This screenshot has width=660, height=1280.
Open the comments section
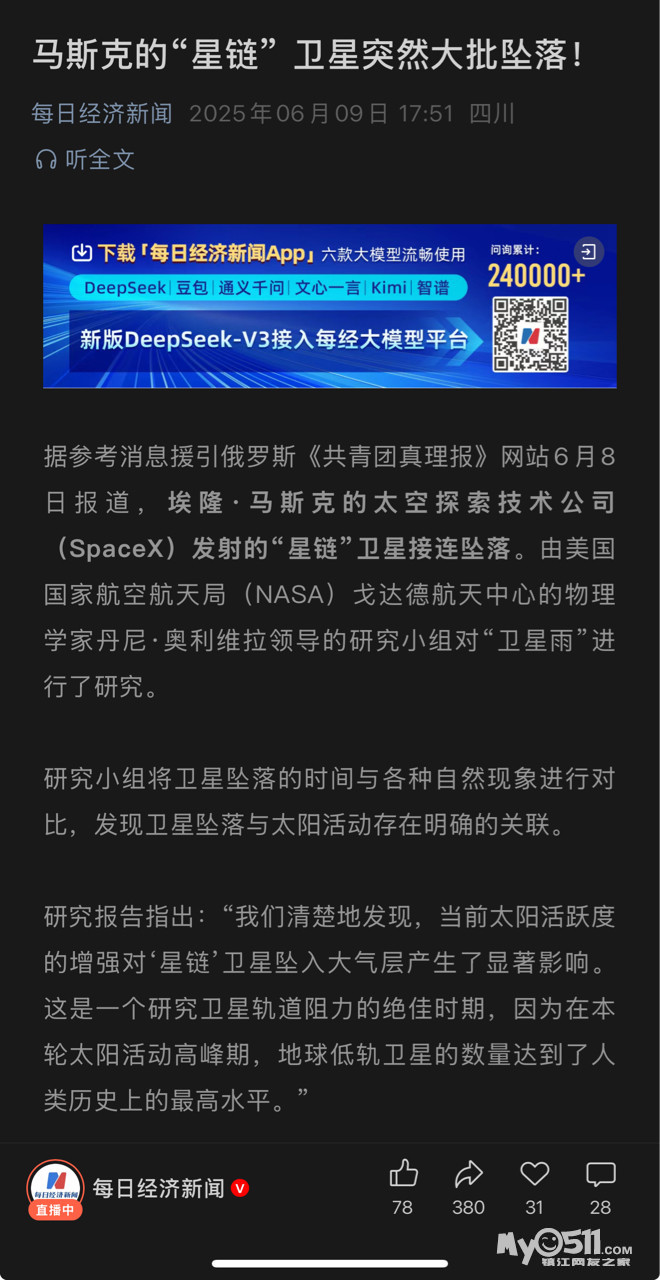[600, 1175]
